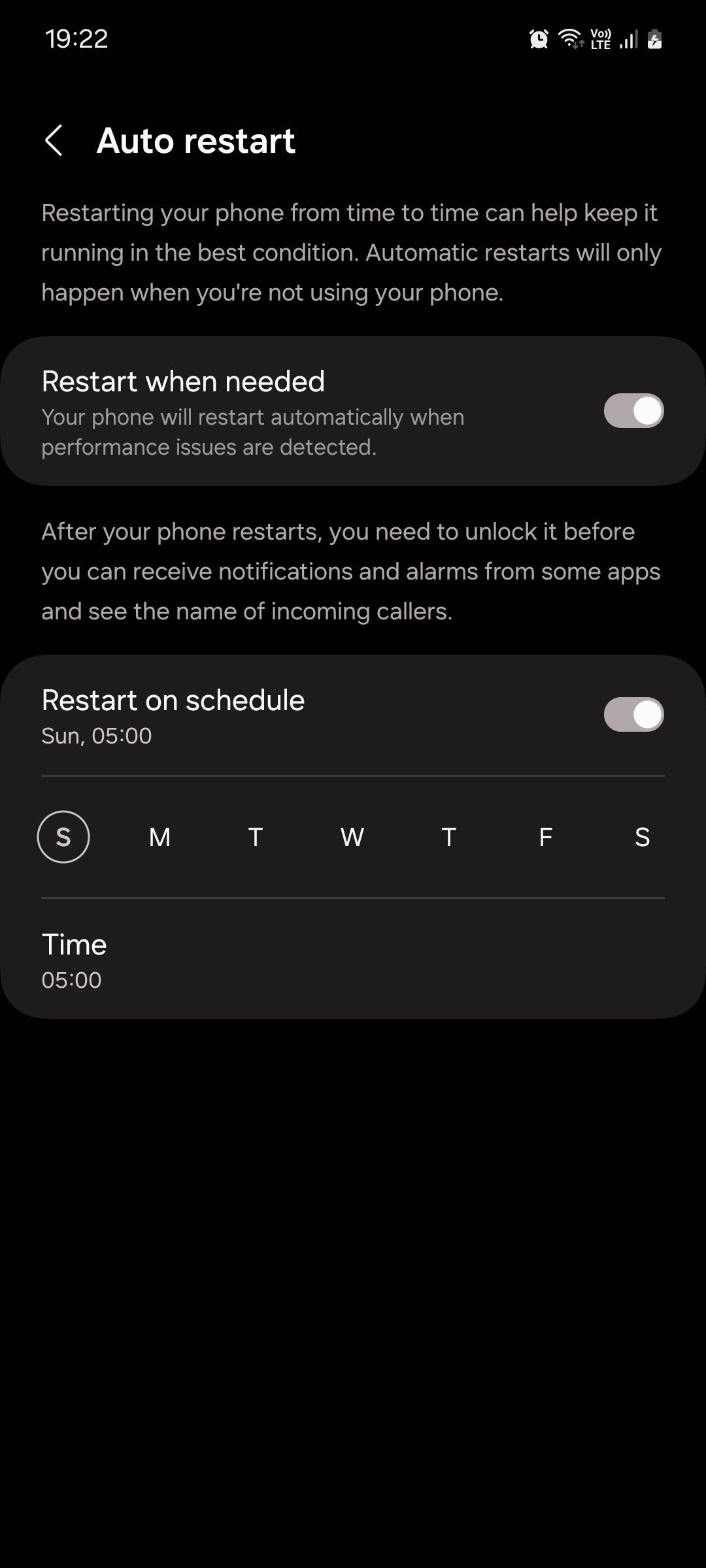Toggle Restart when needed switch
This screenshot has height=1568, width=706.
[x=633, y=411]
